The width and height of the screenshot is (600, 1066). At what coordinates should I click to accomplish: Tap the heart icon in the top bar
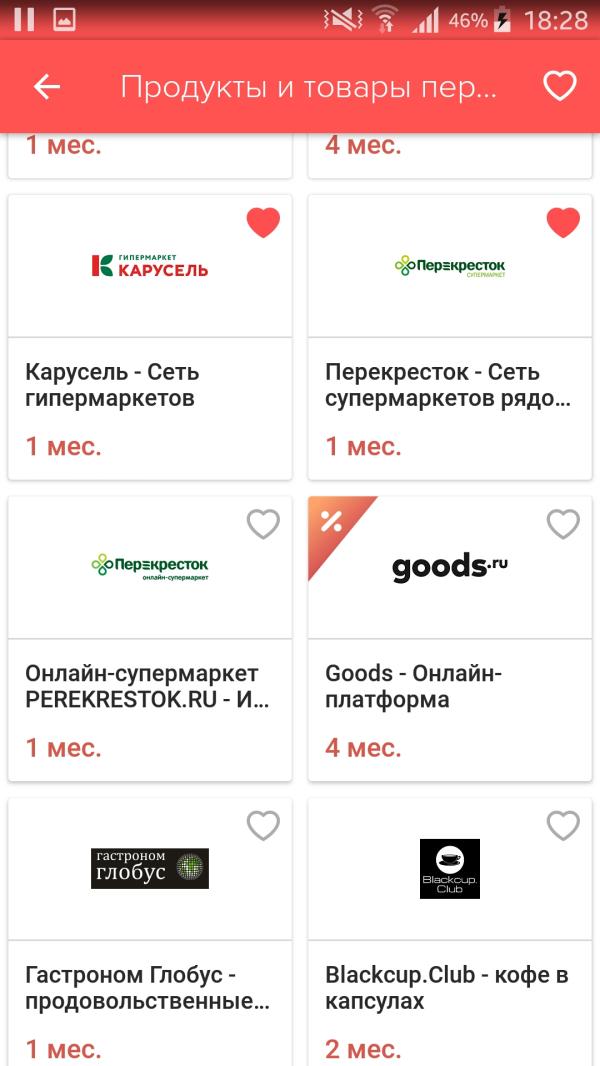click(x=560, y=87)
